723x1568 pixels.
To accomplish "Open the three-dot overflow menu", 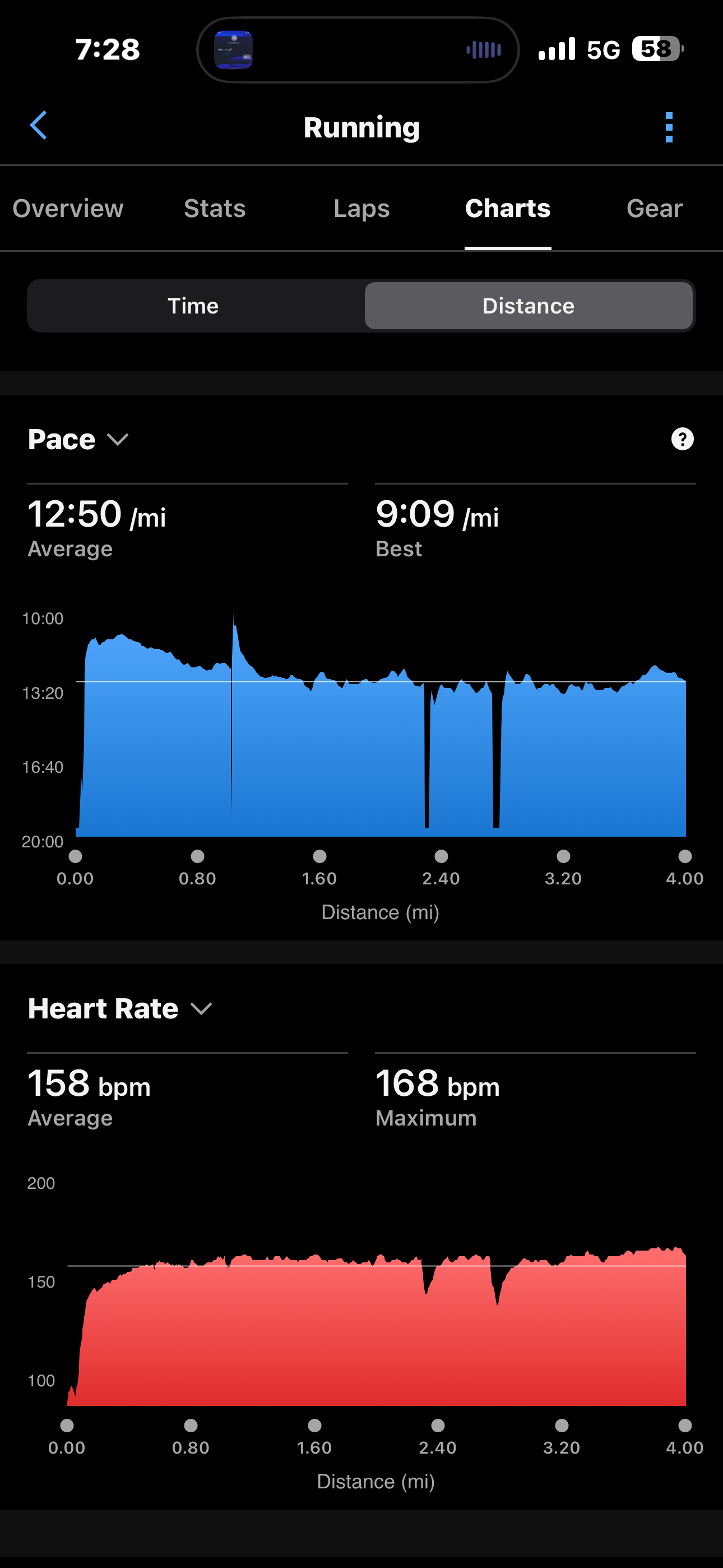I will coord(669,127).
